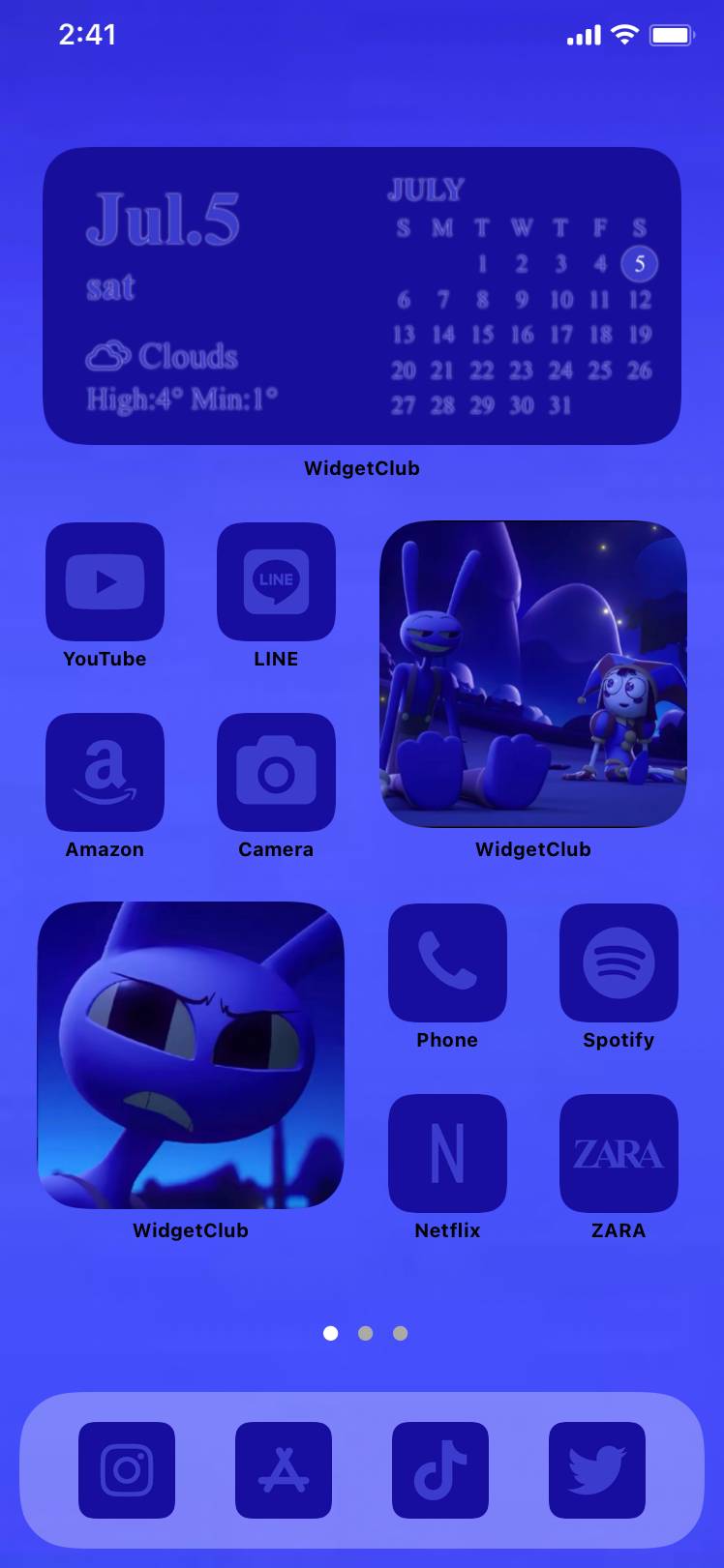Image resolution: width=724 pixels, height=1568 pixels.
Task: Open the App Store from the dock
Action: click(284, 1470)
